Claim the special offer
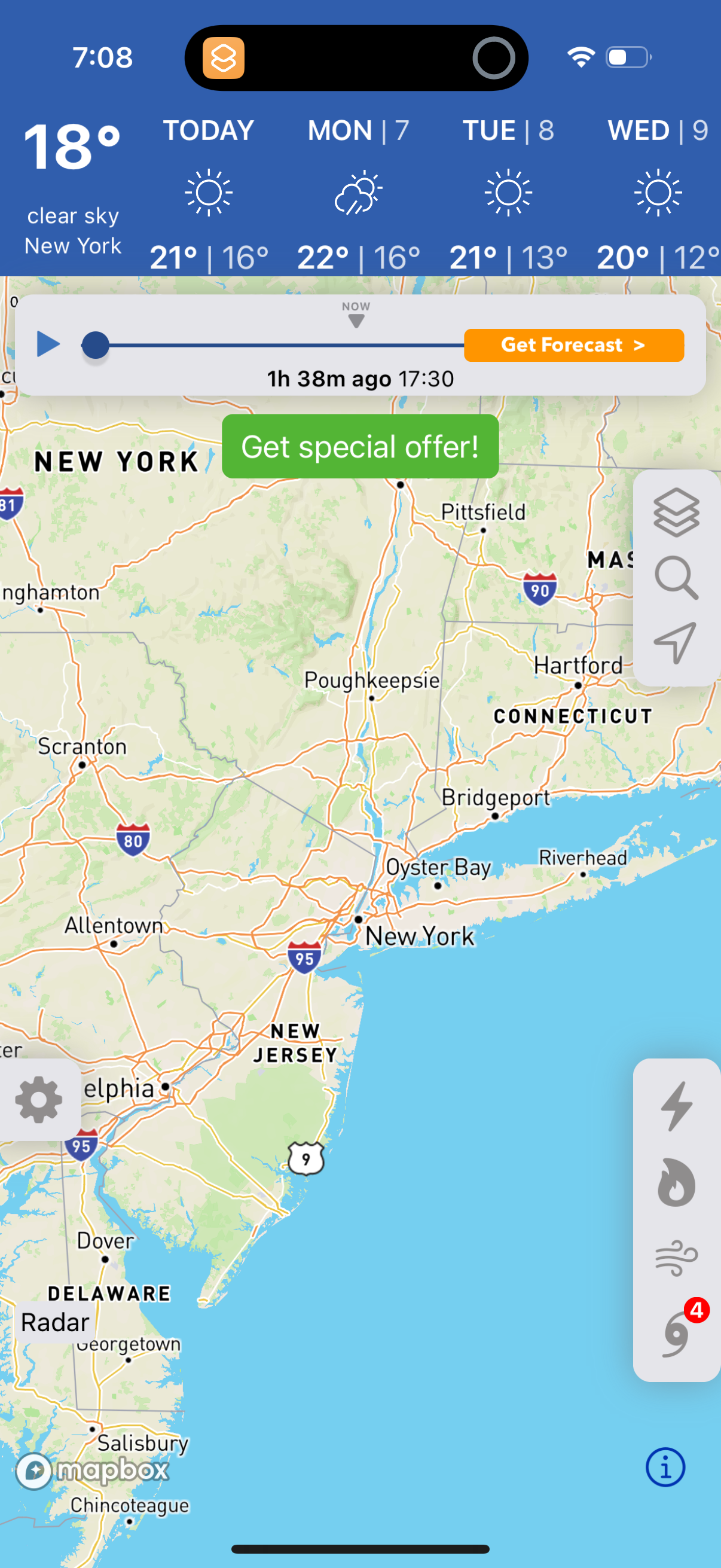Viewport: 721px width, 1568px height. point(360,446)
